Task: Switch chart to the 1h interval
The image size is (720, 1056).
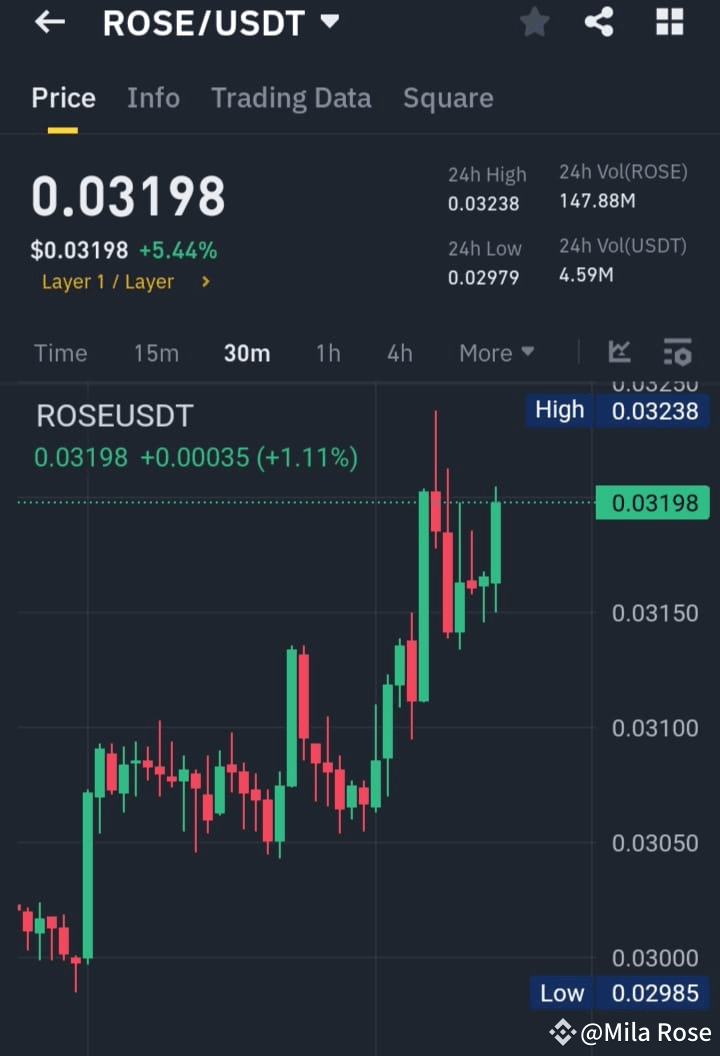Action: pos(328,352)
